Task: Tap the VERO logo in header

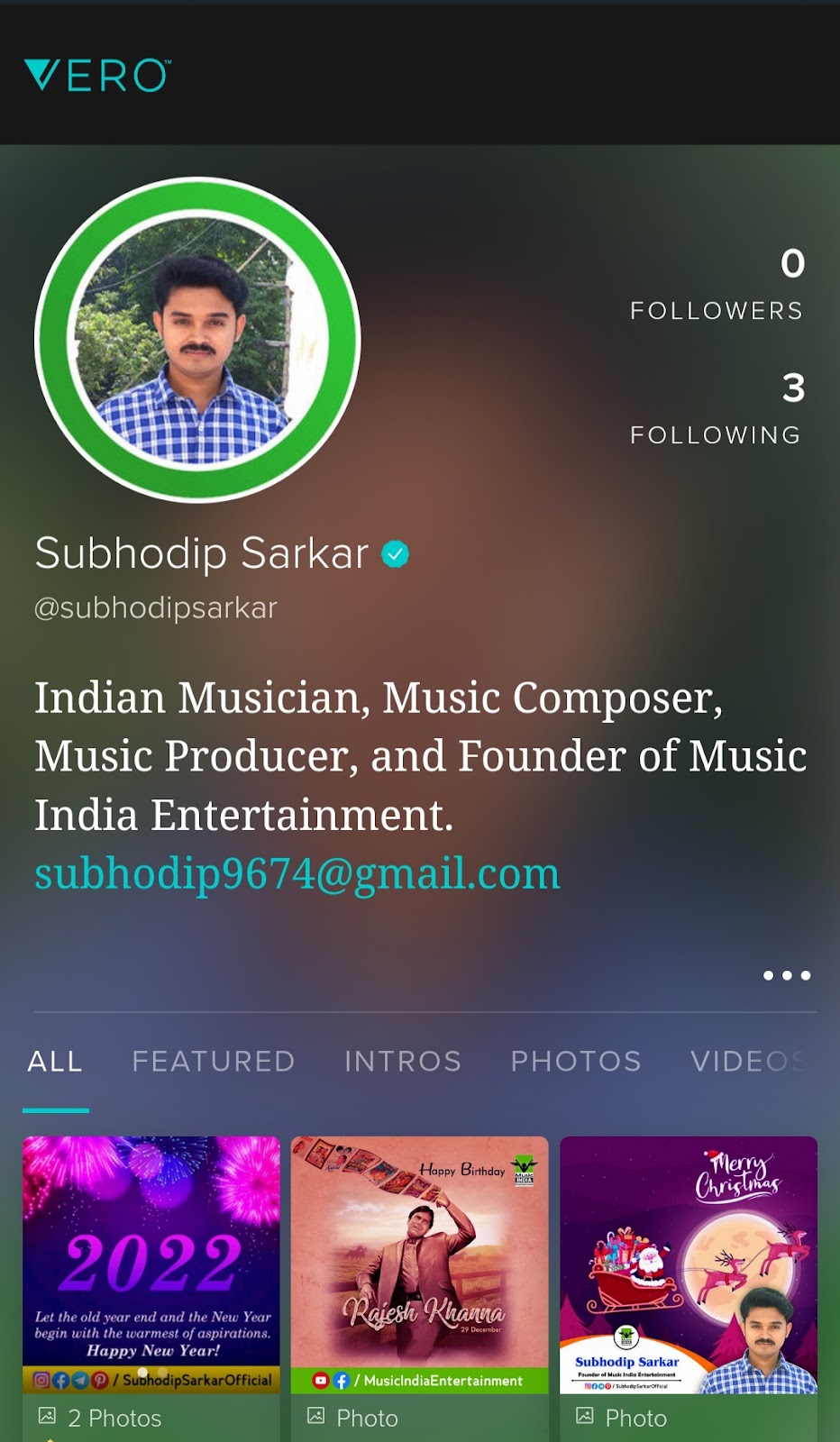Action: click(97, 75)
